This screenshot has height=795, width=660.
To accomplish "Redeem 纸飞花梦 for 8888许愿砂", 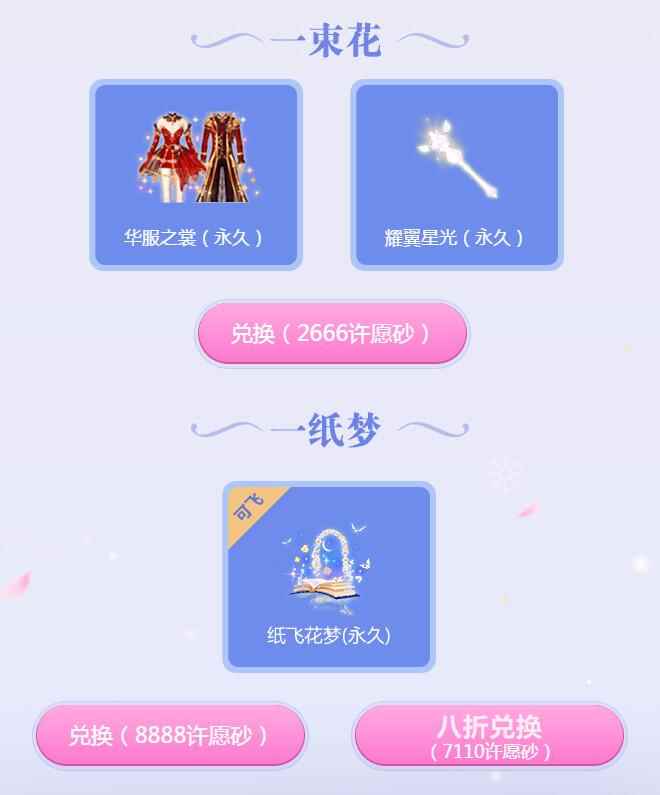I will (x=169, y=736).
